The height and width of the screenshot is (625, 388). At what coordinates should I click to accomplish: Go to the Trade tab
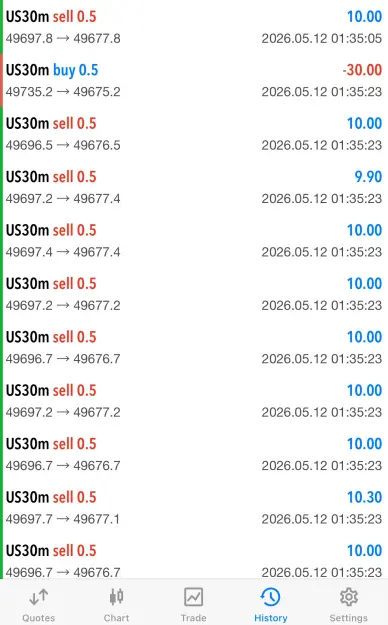pos(193,604)
